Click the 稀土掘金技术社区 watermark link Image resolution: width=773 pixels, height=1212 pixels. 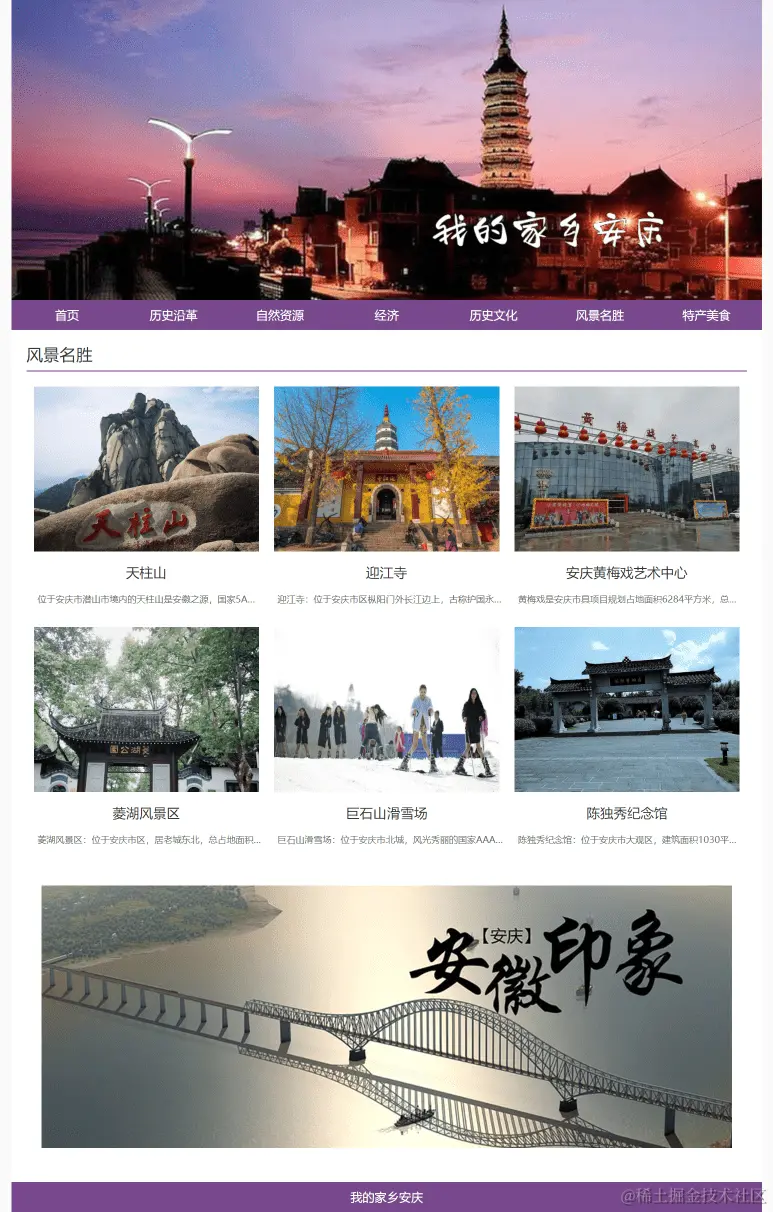coord(689,1196)
